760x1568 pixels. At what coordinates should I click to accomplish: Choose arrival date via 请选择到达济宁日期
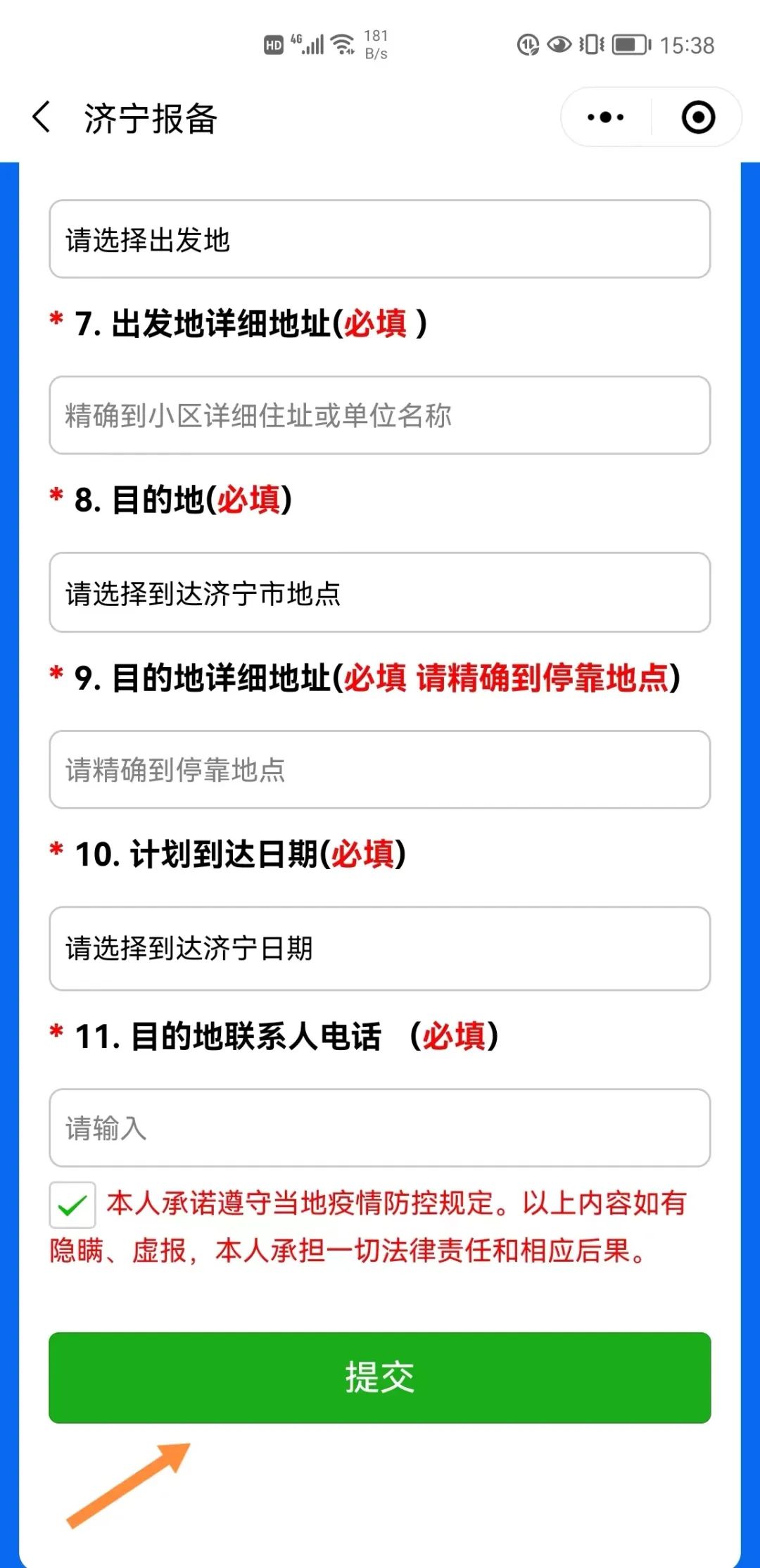380,948
